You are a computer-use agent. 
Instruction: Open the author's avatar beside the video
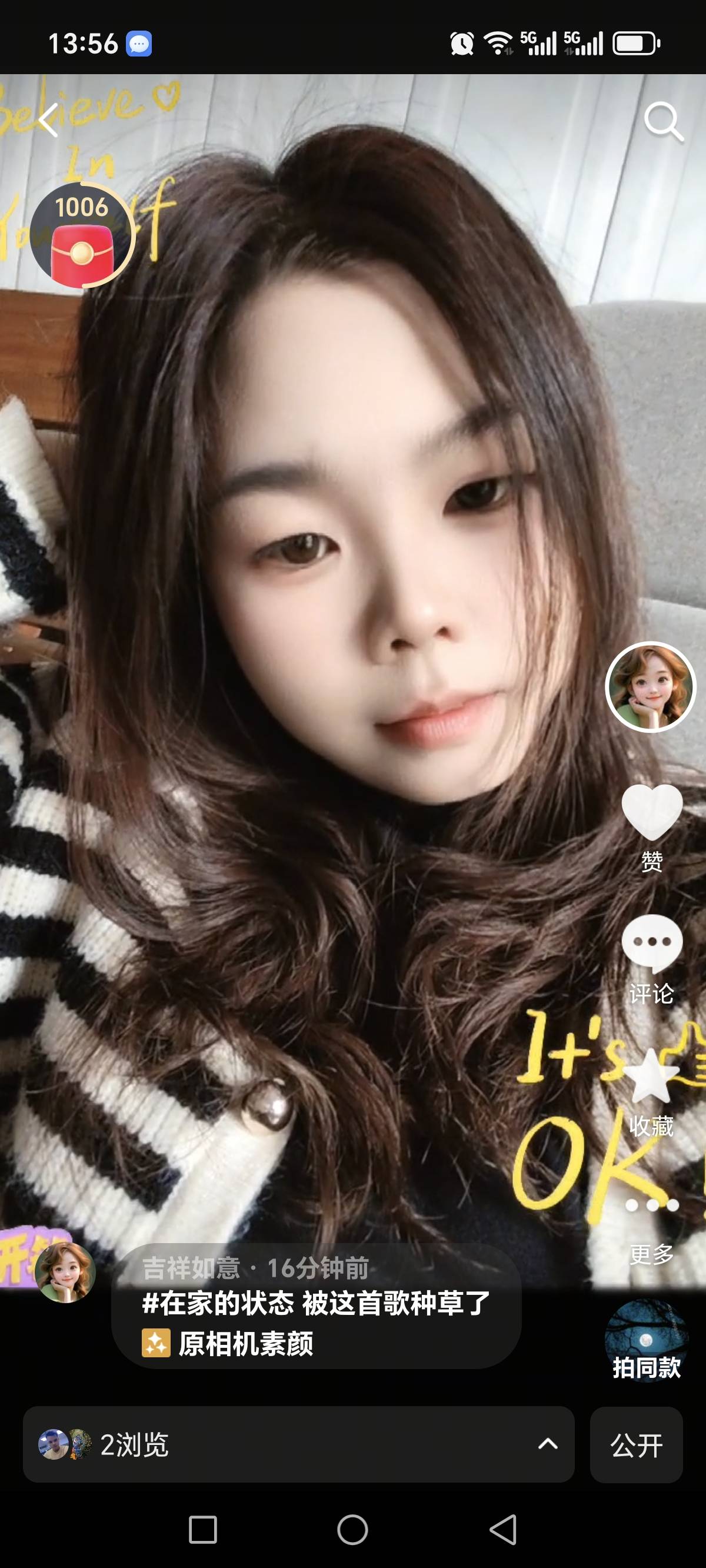(x=650, y=687)
